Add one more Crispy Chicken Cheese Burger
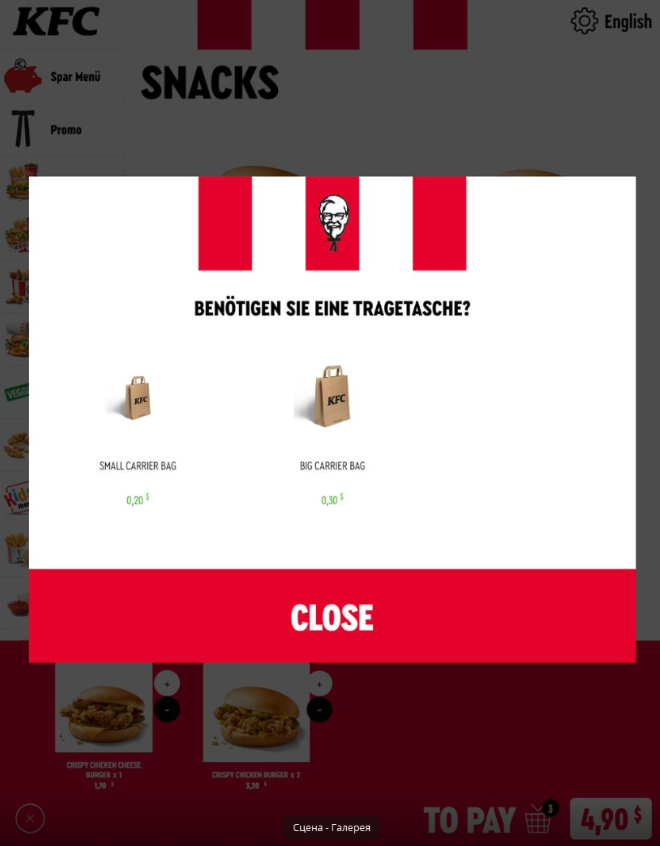 [x=167, y=683]
